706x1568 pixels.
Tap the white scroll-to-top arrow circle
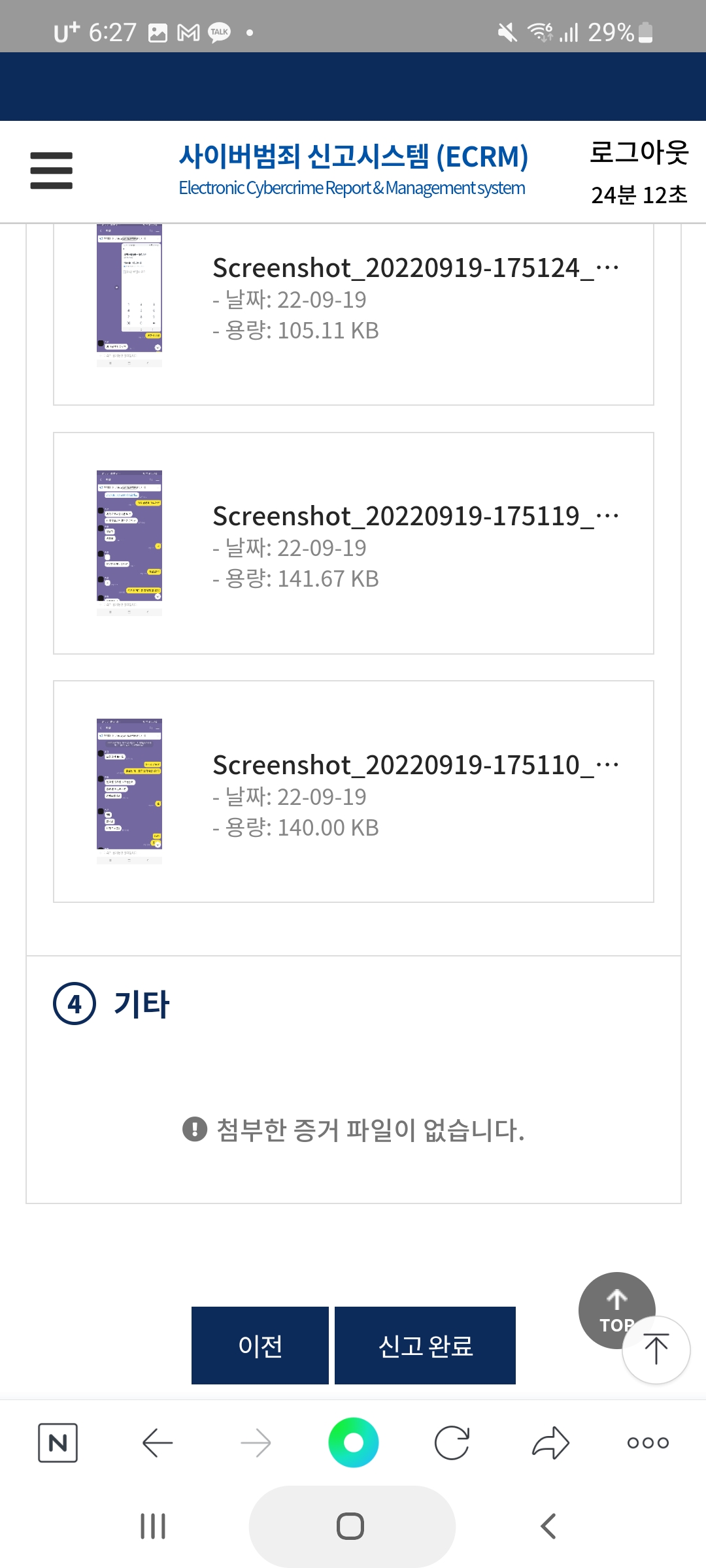click(x=656, y=1349)
